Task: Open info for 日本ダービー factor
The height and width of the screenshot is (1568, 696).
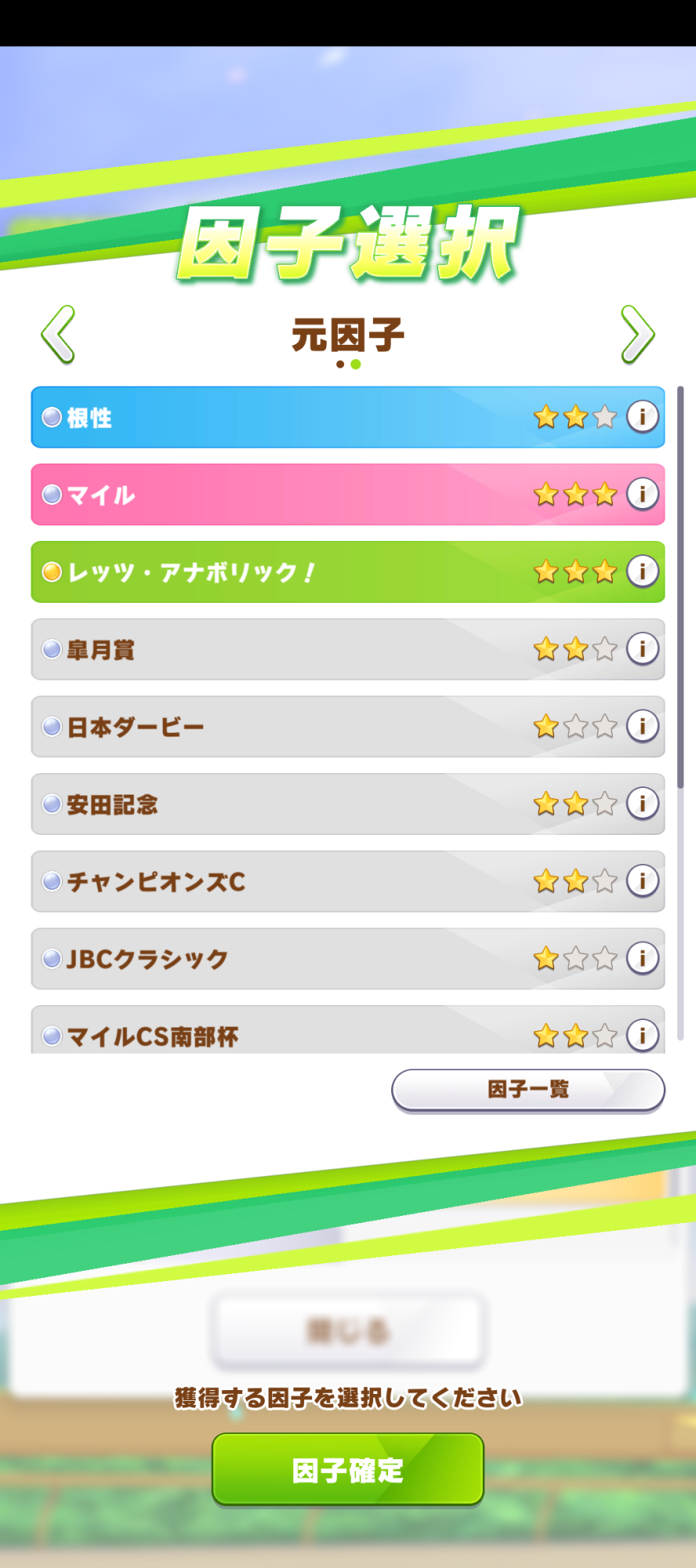Action: (x=642, y=726)
